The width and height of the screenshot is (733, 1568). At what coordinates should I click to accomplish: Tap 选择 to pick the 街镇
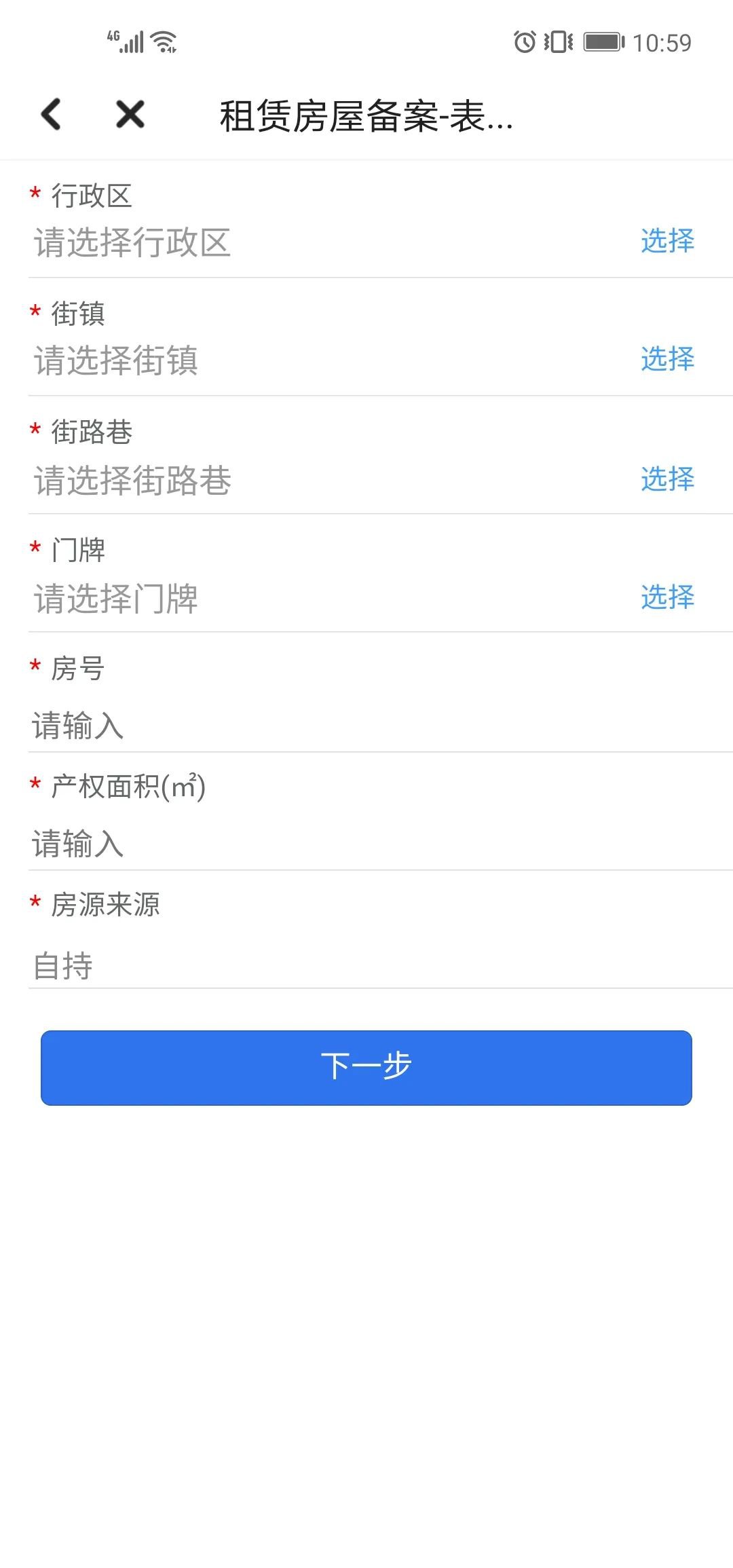(x=667, y=359)
